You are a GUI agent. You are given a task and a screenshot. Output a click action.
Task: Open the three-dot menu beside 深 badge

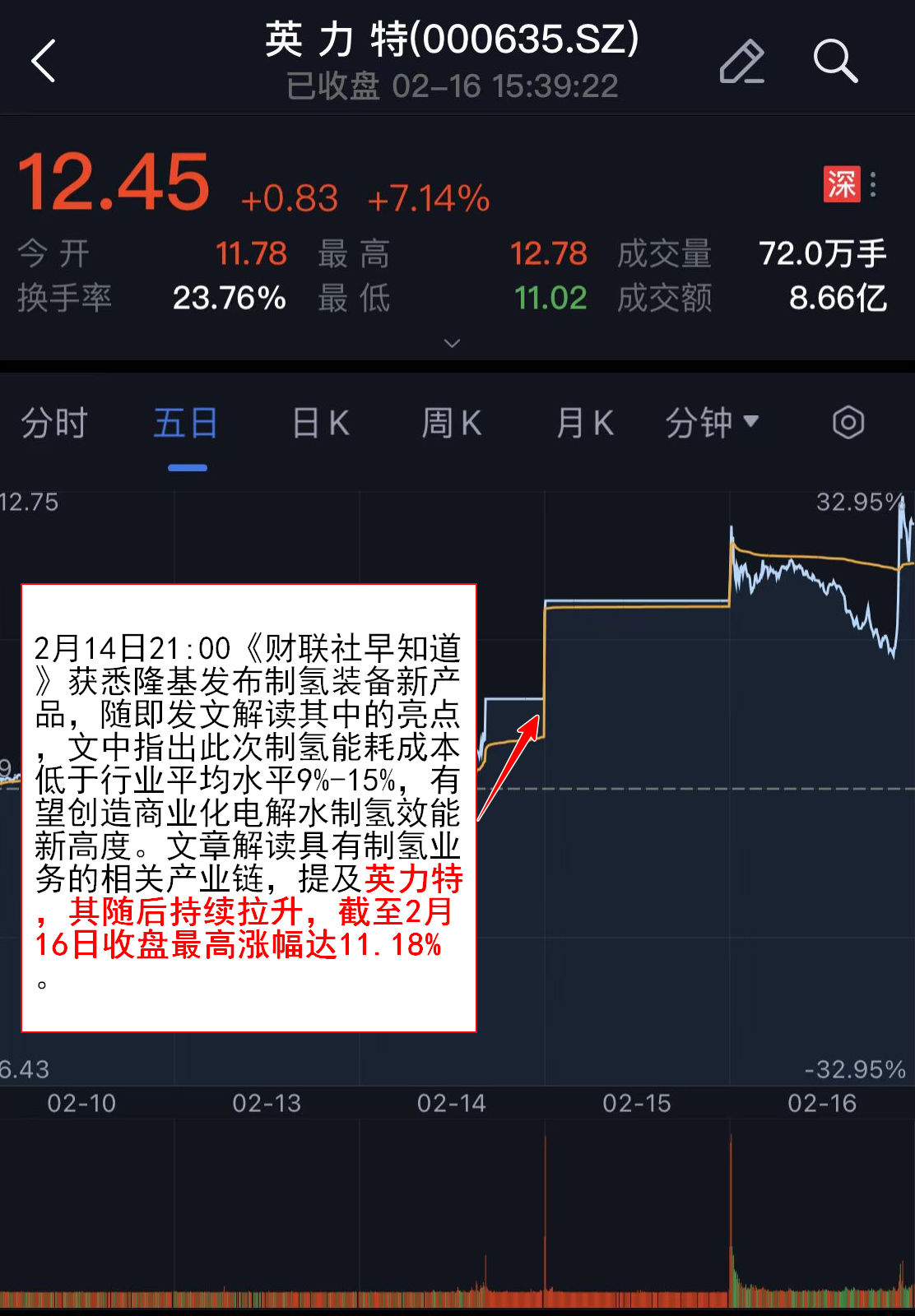click(873, 185)
